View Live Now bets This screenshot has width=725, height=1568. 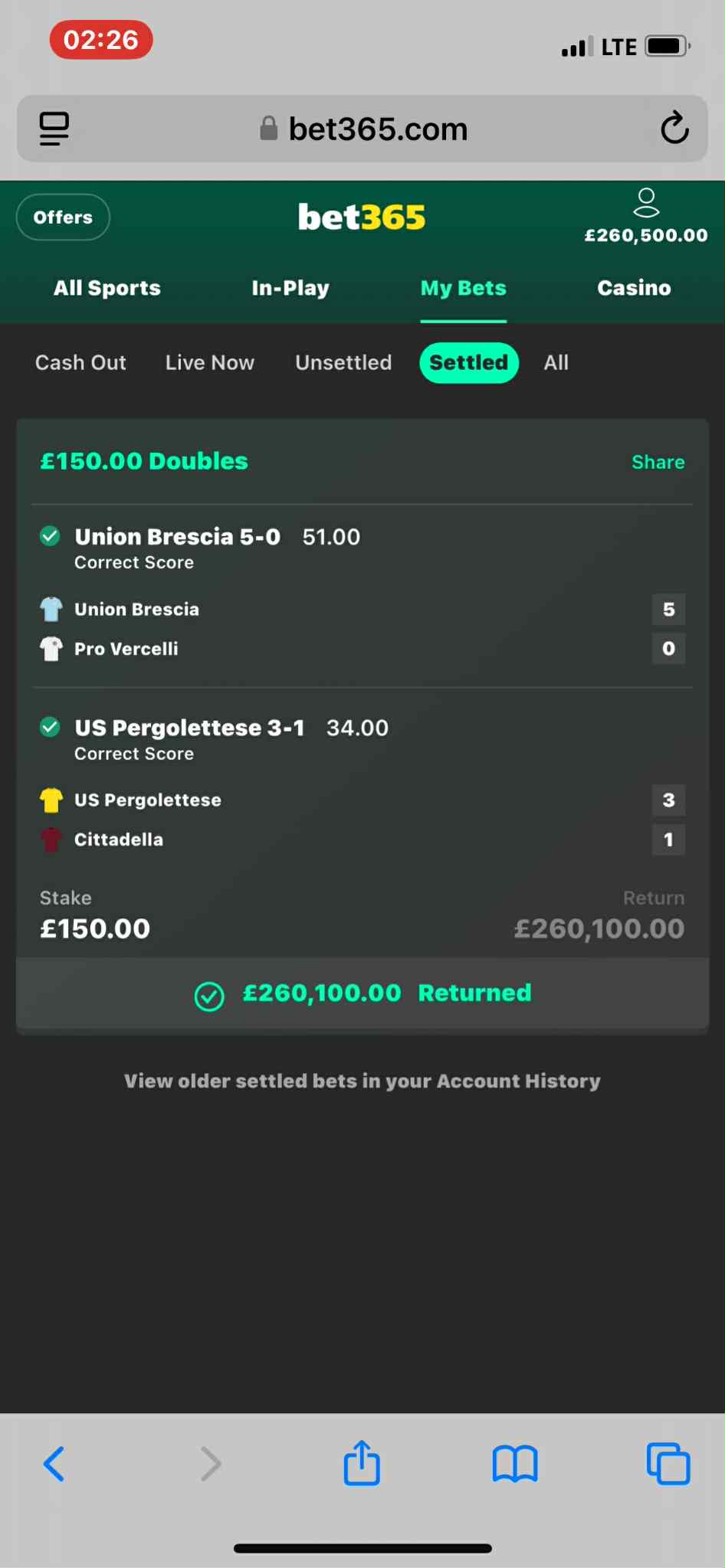click(209, 363)
